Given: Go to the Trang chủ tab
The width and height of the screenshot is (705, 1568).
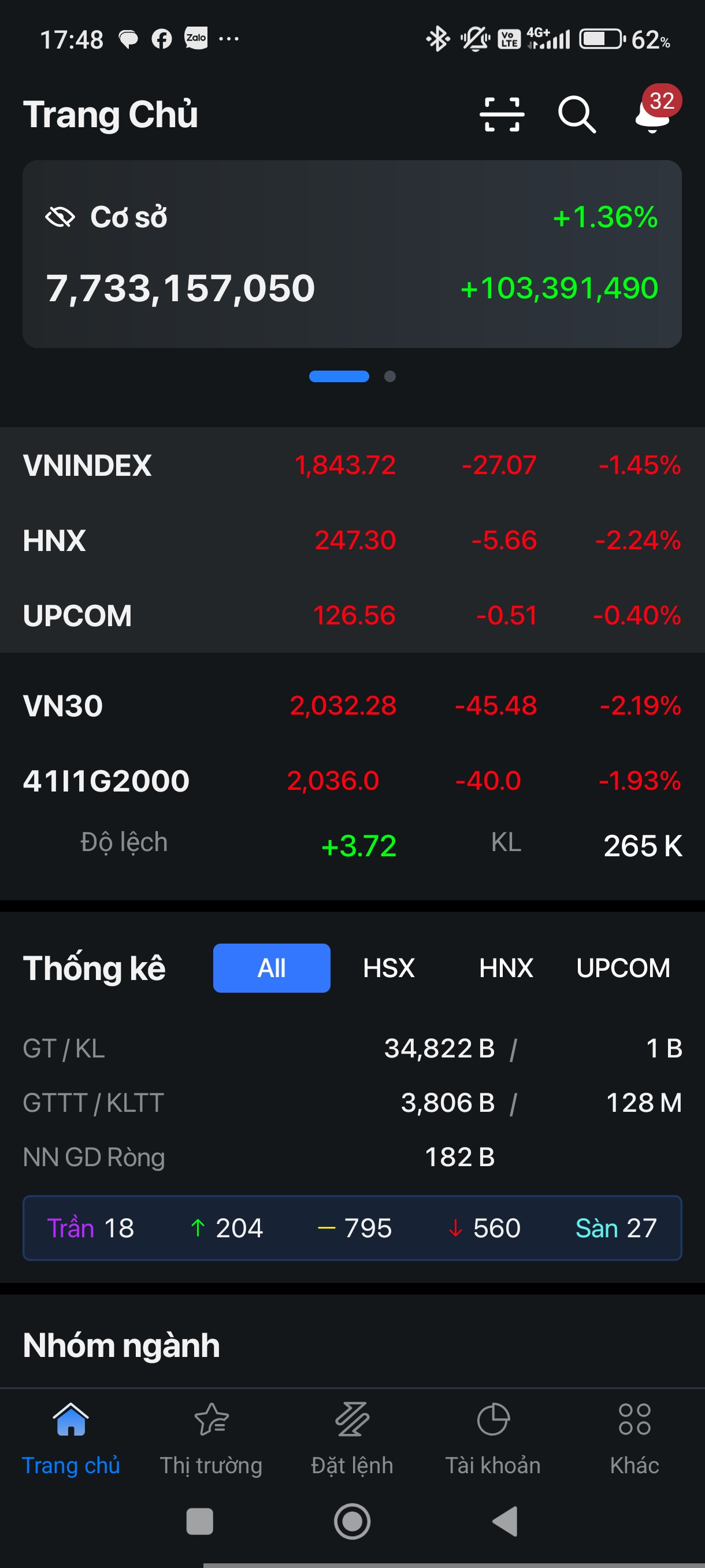Looking at the screenshot, I should (70, 1439).
